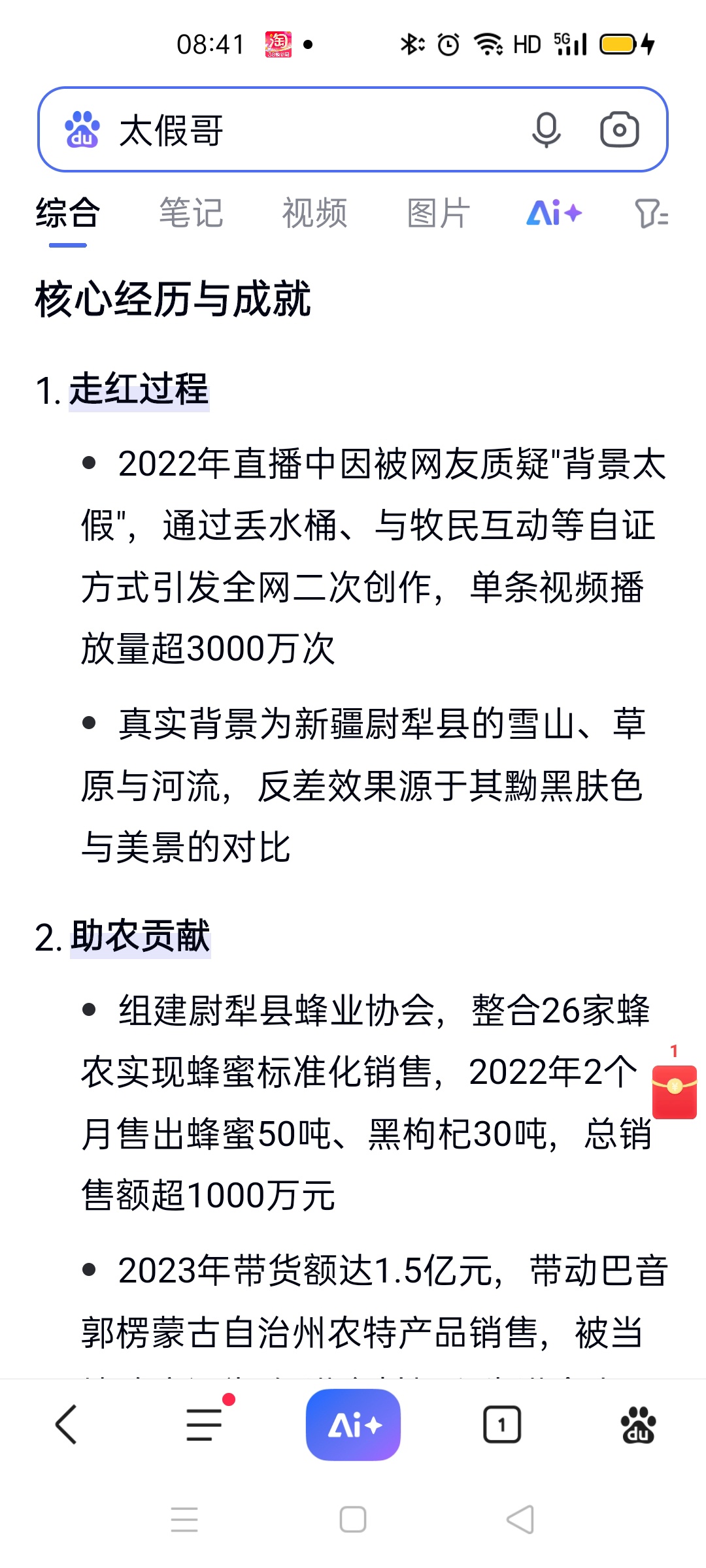
Task: Tap the system back triangle
Action: coord(521,1519)
